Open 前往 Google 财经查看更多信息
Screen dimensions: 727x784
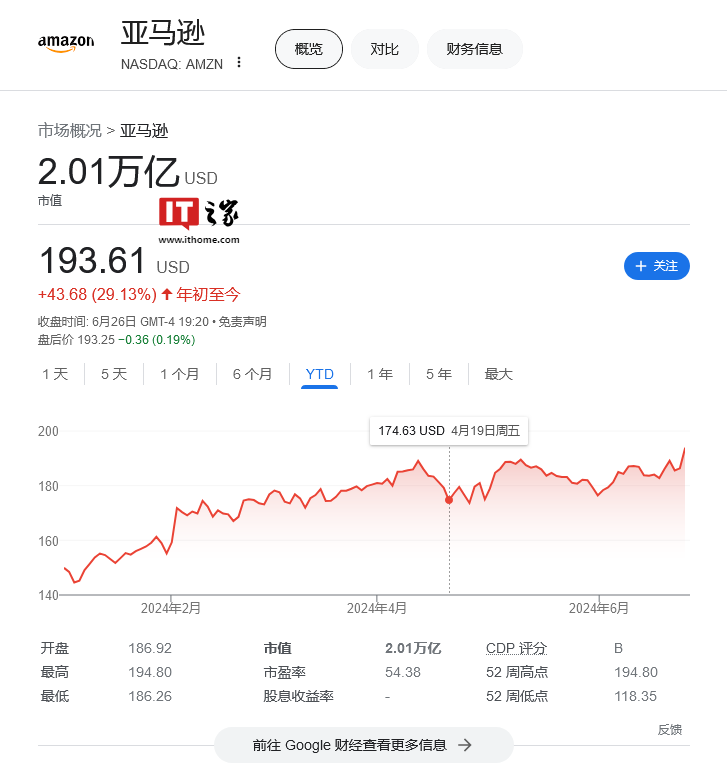coord(364,745)
